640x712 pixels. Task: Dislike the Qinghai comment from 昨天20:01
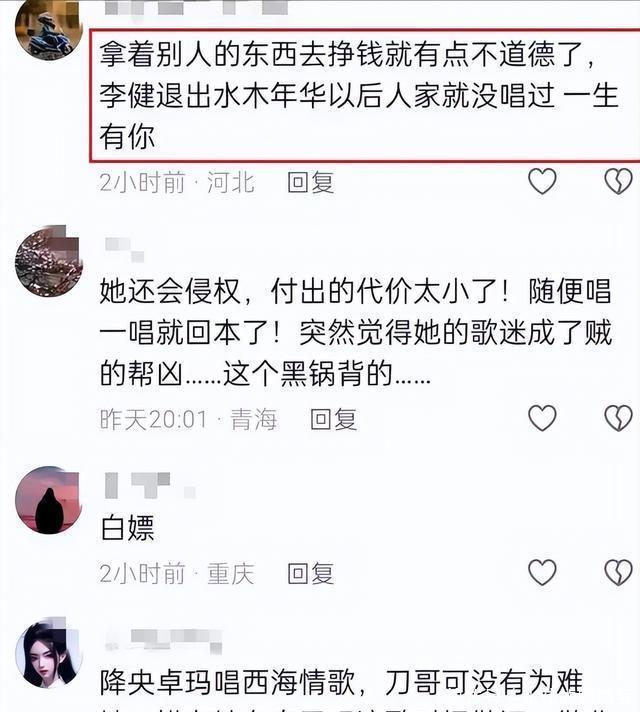pyautogui.click(x=618, y=418)
